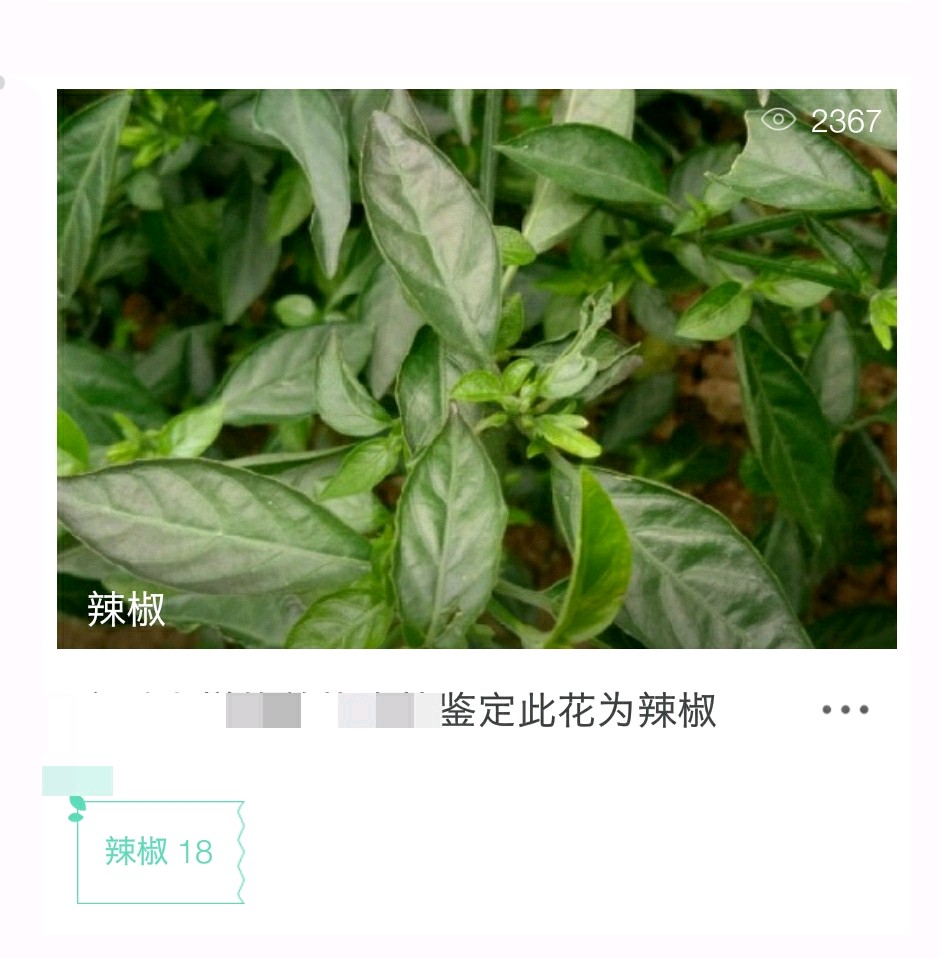Open the 辣椒 plant photo
The width and height of the screenshot is (940, 958).
click(476, 369)
